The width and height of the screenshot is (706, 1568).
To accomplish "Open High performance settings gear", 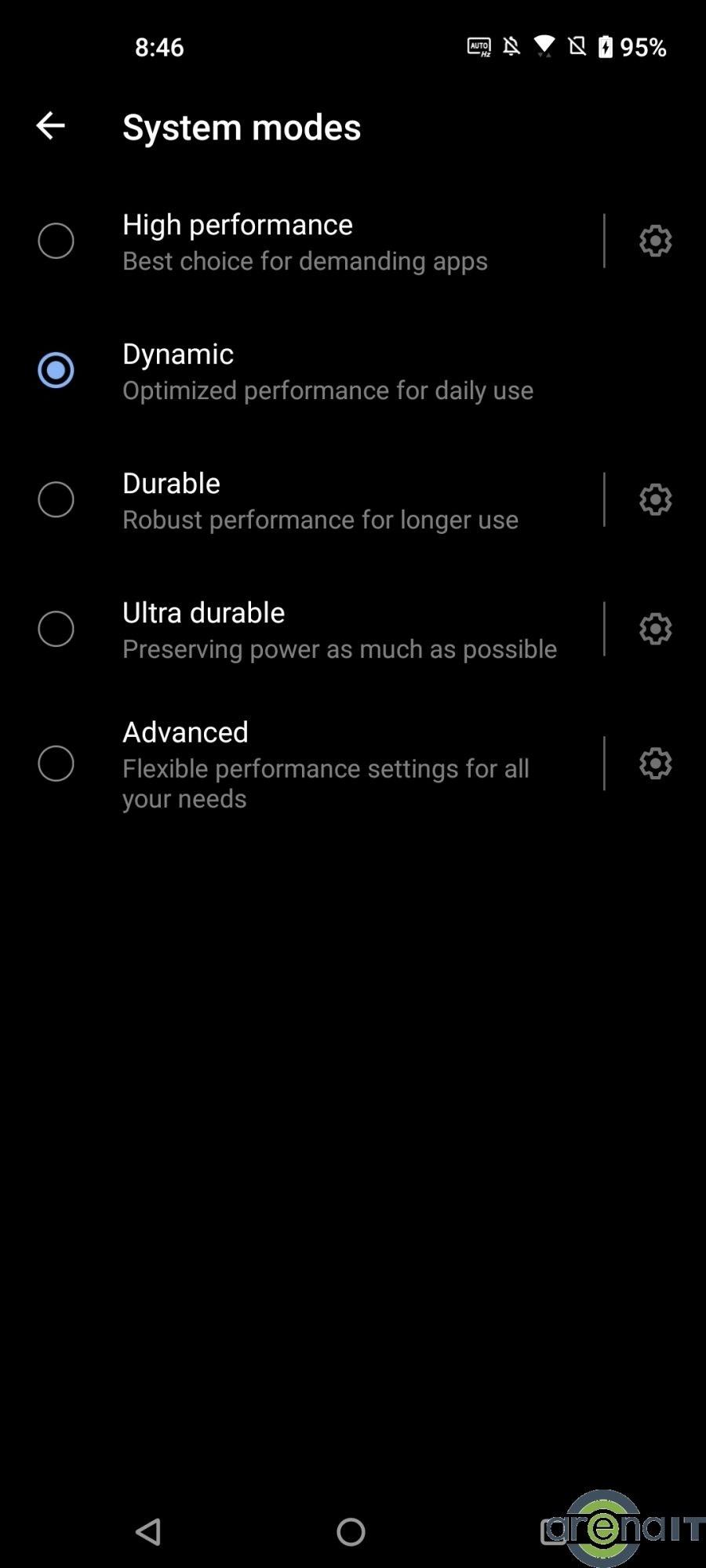I will pos(655,241).
